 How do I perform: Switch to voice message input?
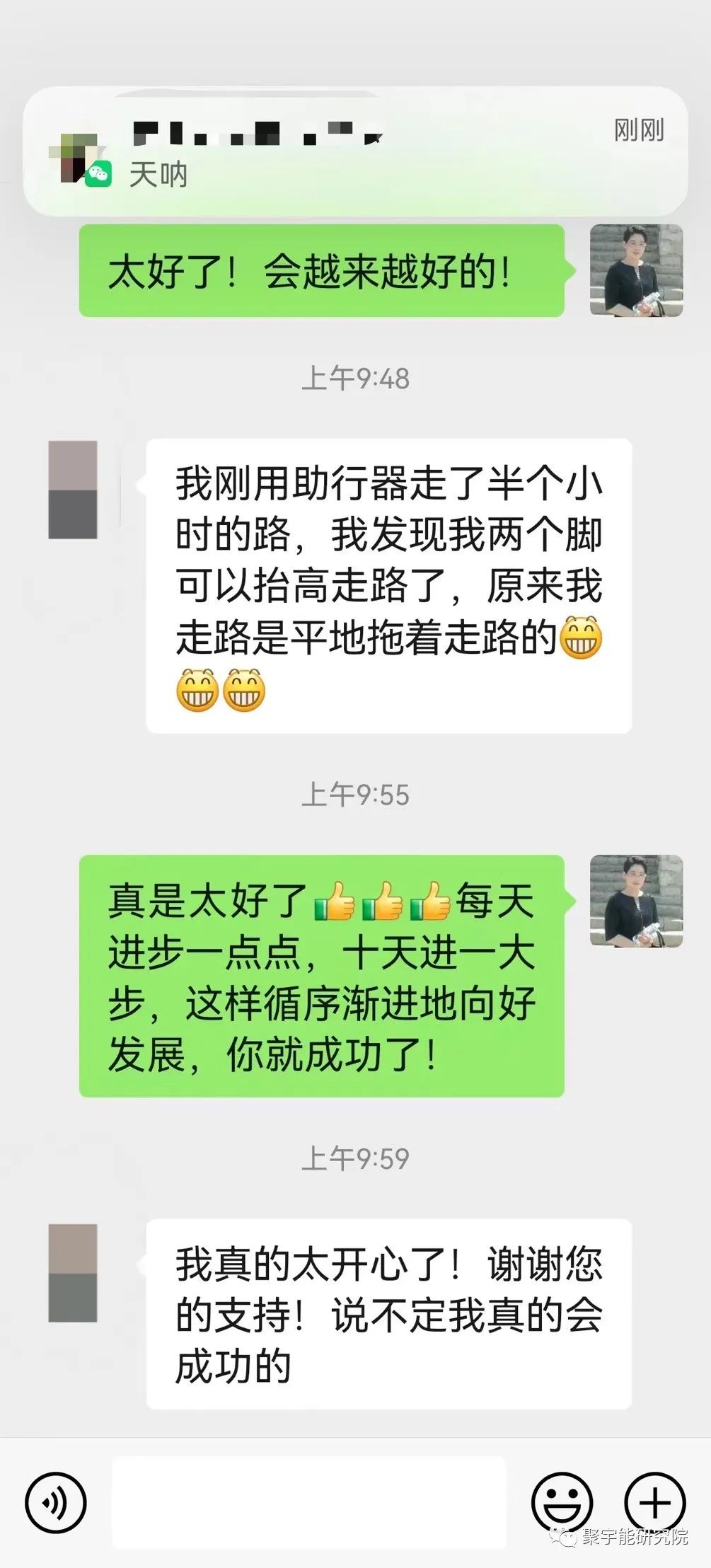56,1503
